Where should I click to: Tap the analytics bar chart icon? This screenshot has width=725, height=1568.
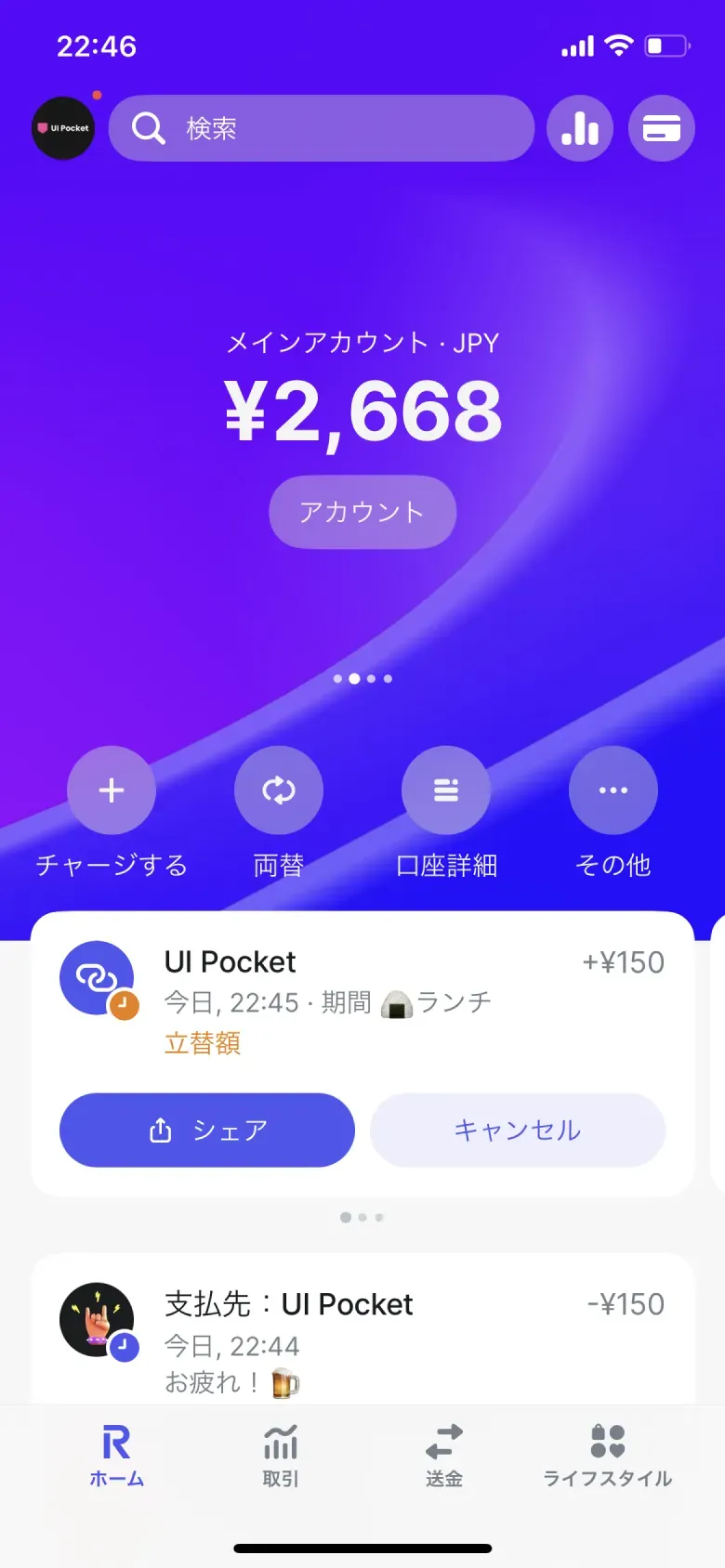[579, 128]
